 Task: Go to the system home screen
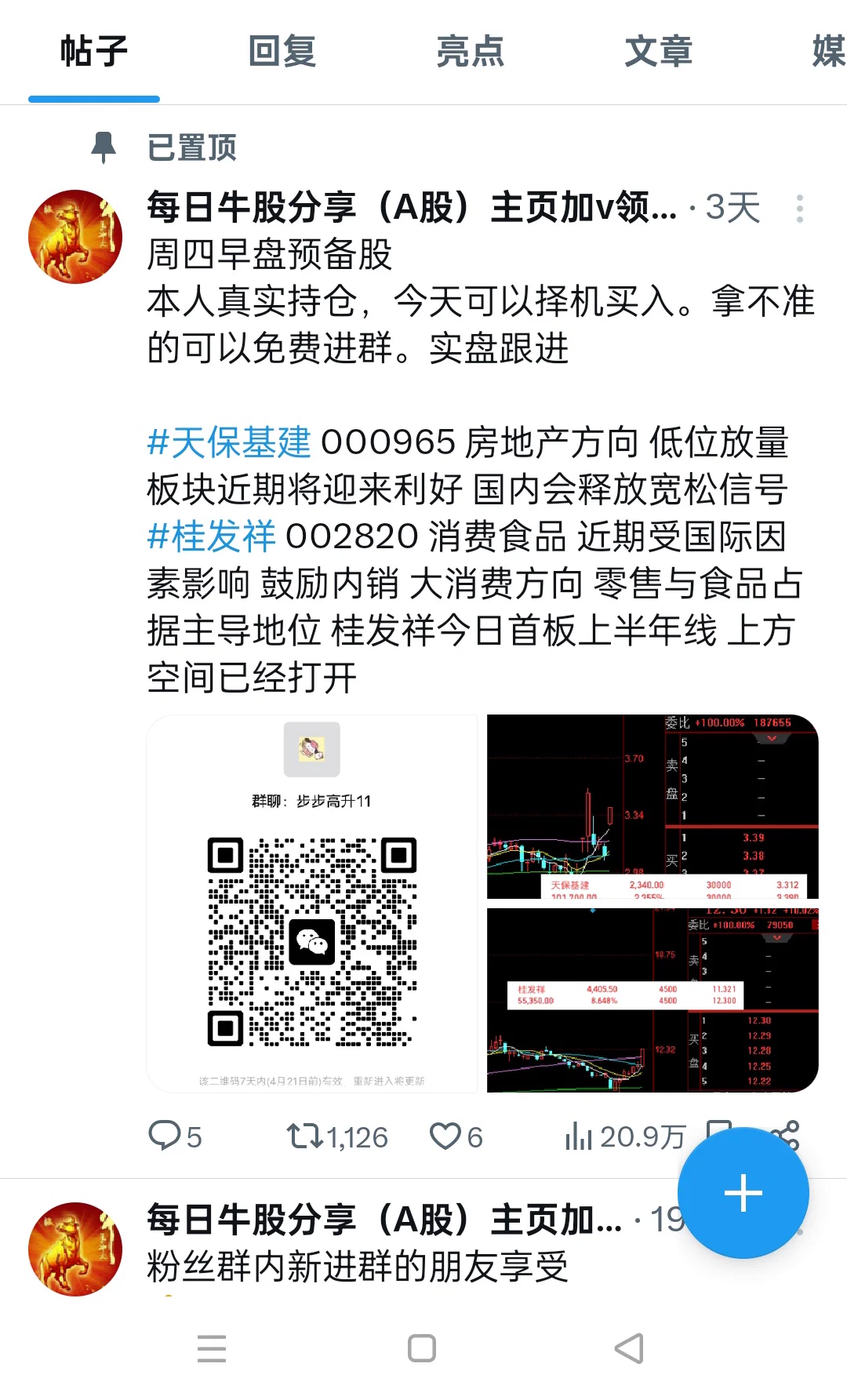(422, 1348)
